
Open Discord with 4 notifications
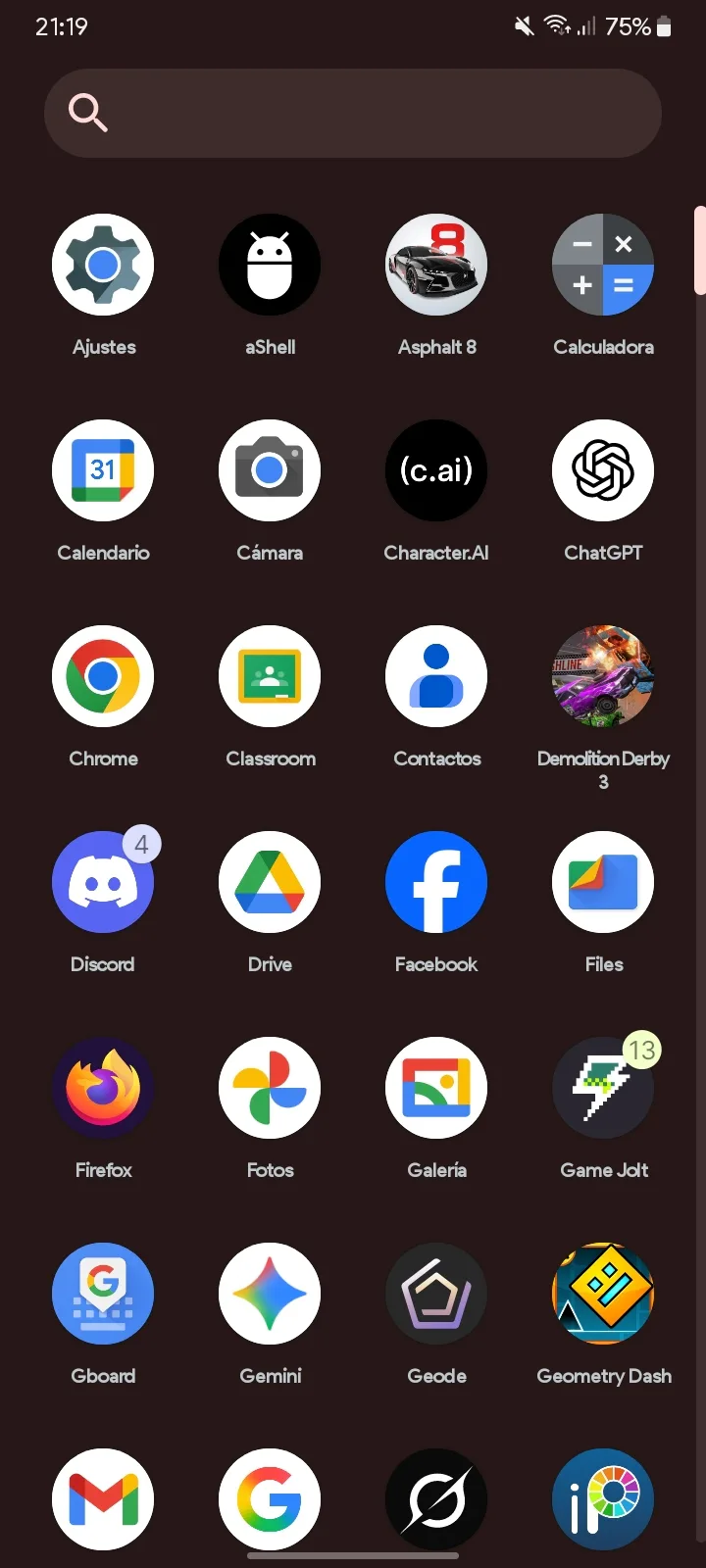[x=103, y=882]
